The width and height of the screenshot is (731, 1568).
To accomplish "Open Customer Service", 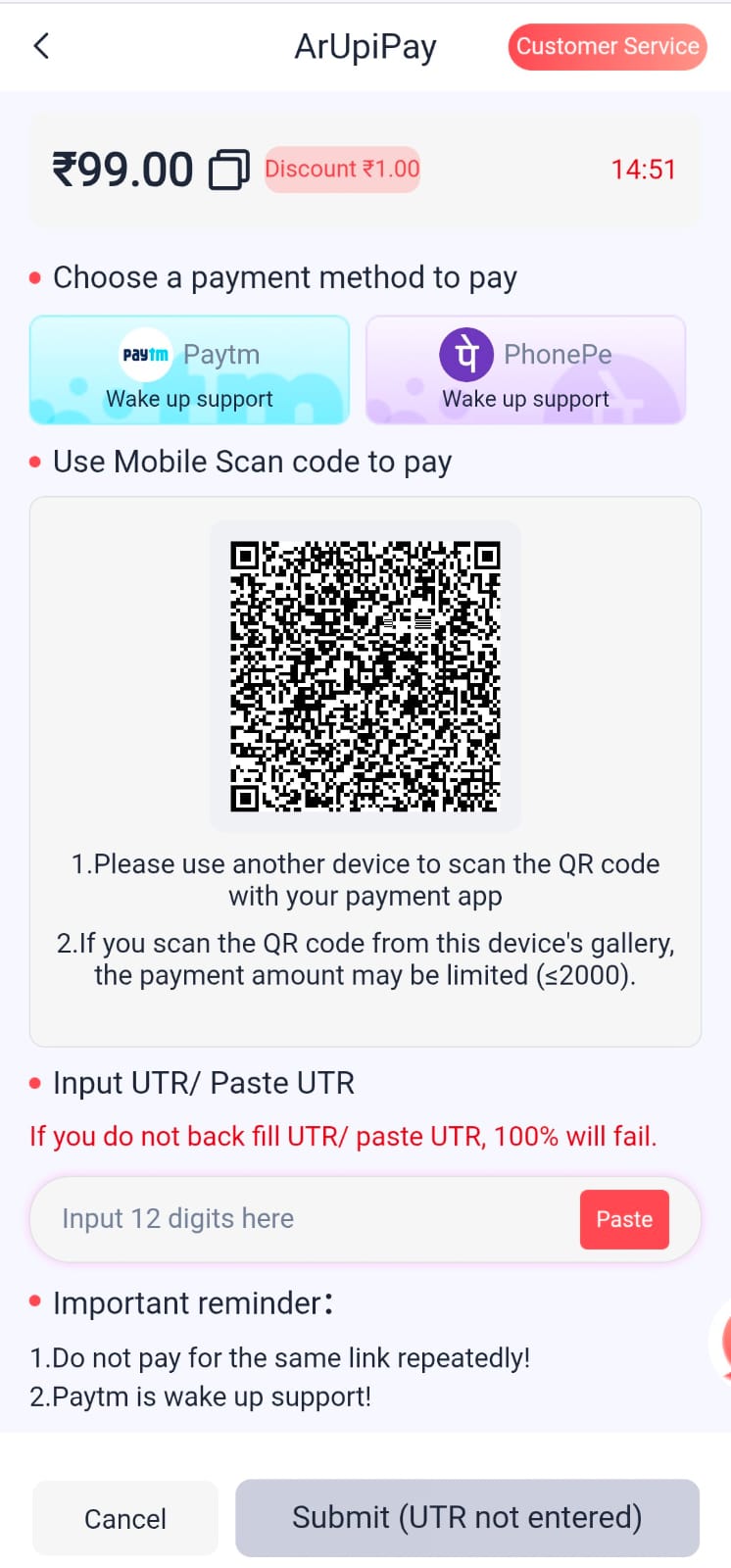I will pos(608,47).
